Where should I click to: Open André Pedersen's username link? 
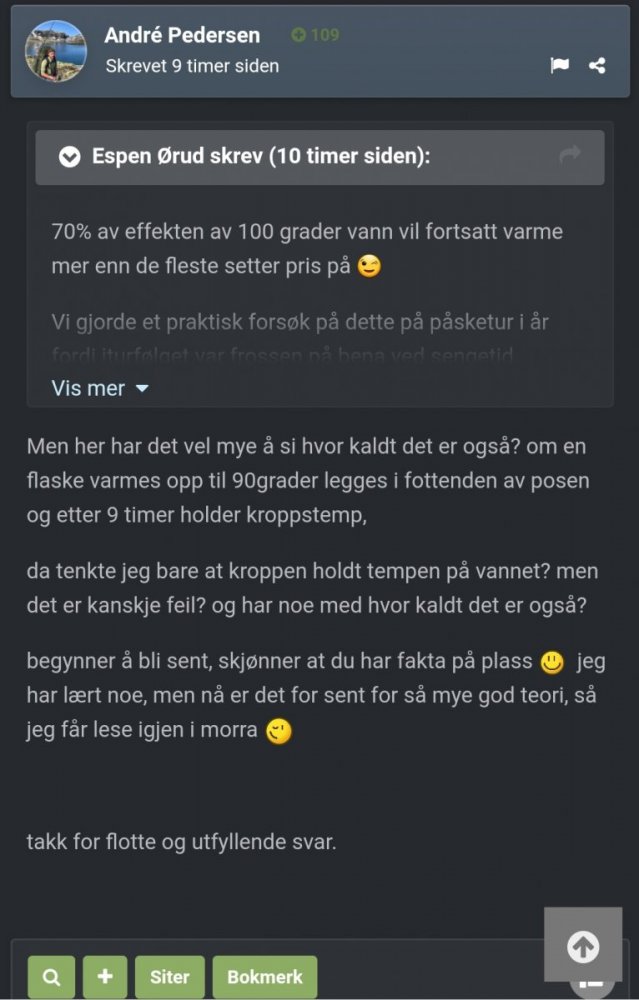pos(182,35)
